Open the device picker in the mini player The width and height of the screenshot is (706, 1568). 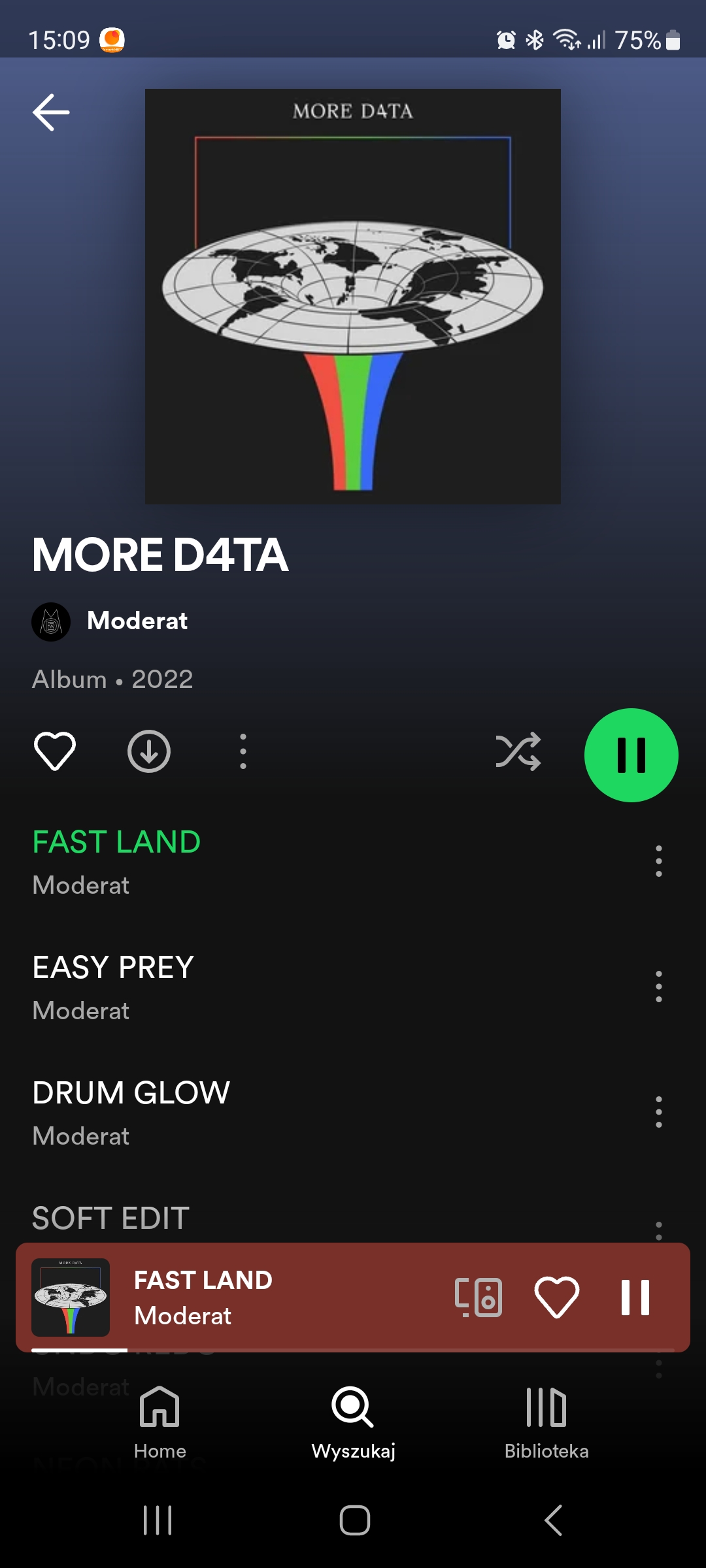[x=479, y=1298]
